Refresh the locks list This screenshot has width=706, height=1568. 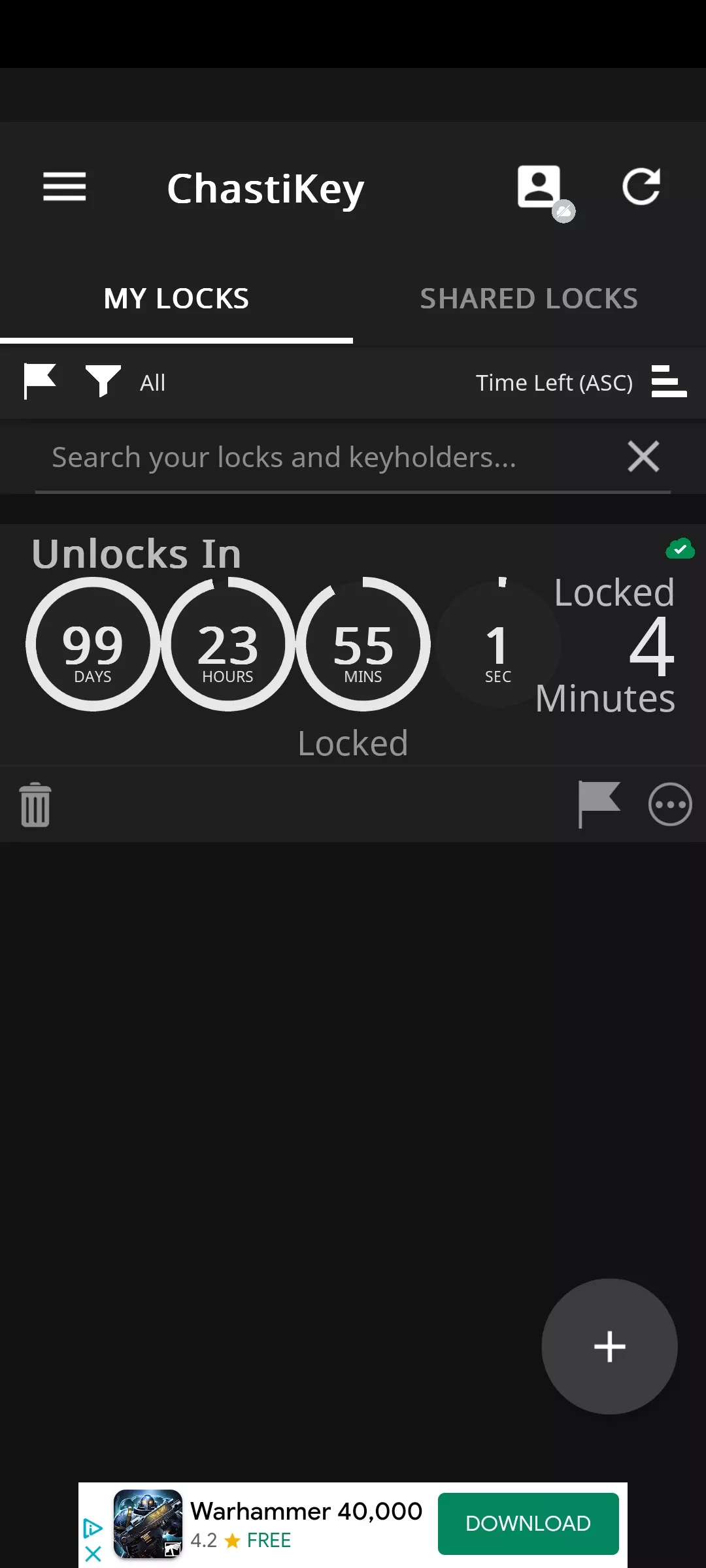(643, 188)
